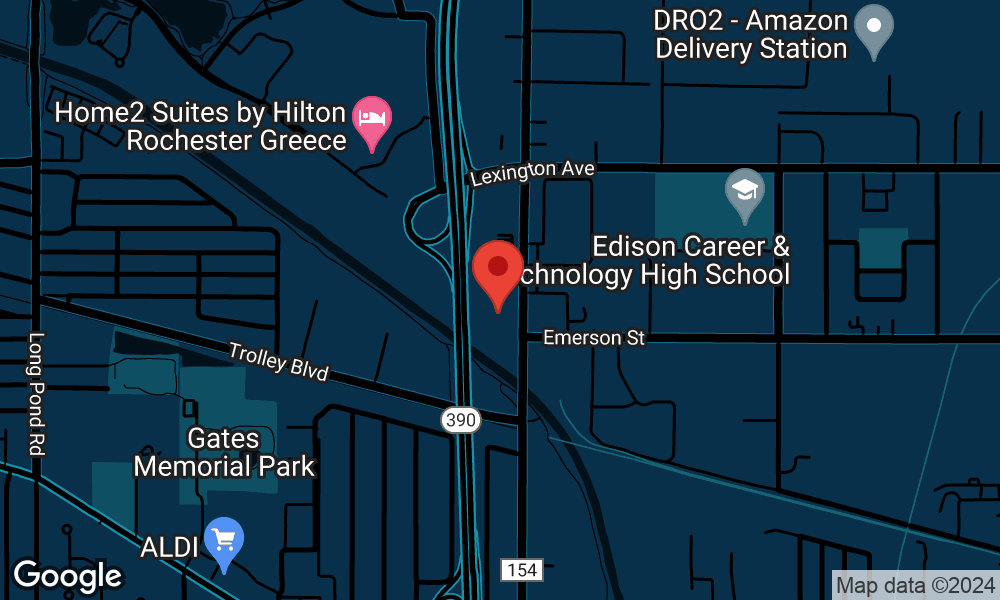
Task: Select the Edison Career & Technology High School pin
Action: pos(745,192)
